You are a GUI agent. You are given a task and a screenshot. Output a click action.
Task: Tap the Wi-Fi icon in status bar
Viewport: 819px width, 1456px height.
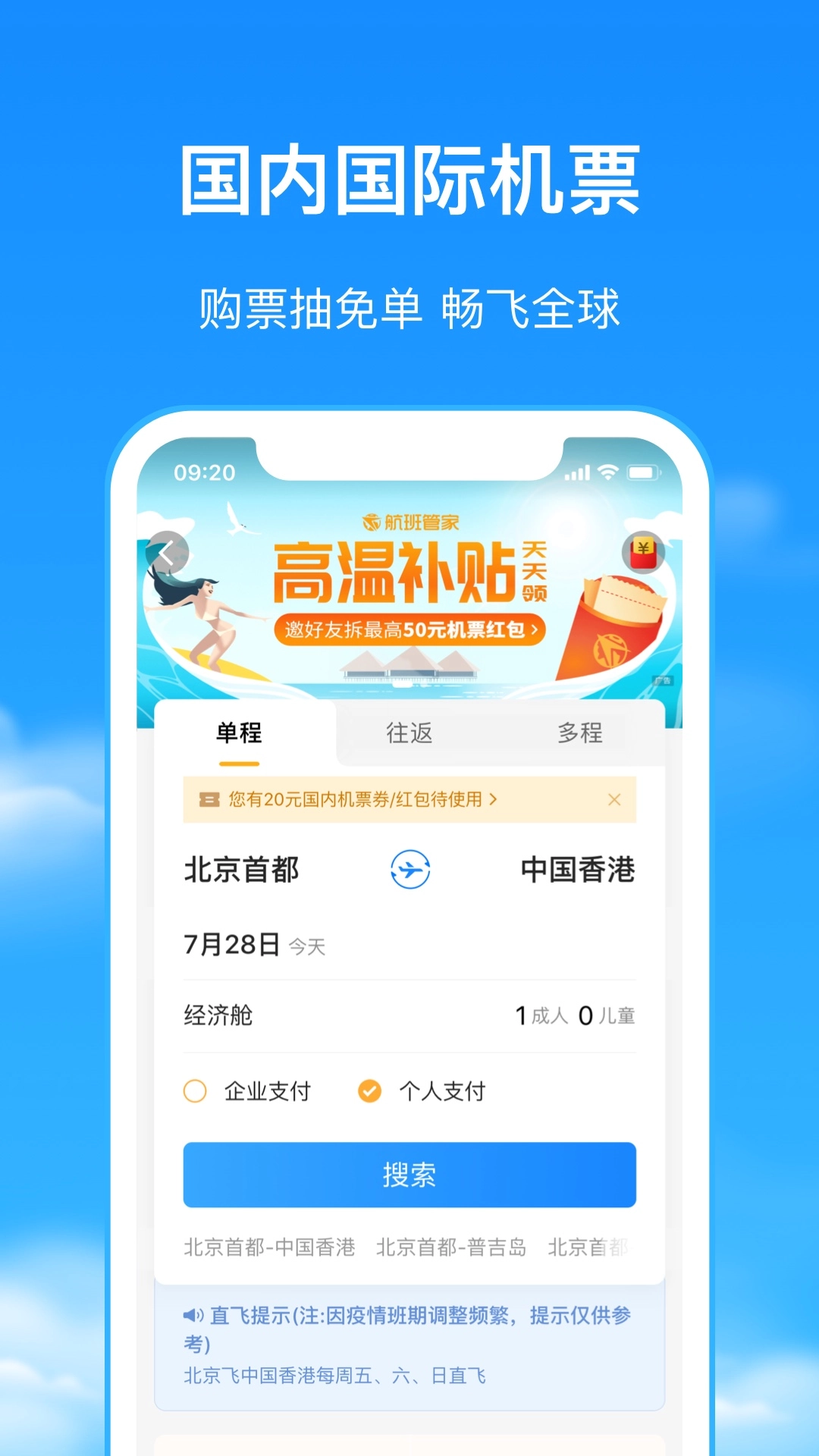(x=607, y=471)
